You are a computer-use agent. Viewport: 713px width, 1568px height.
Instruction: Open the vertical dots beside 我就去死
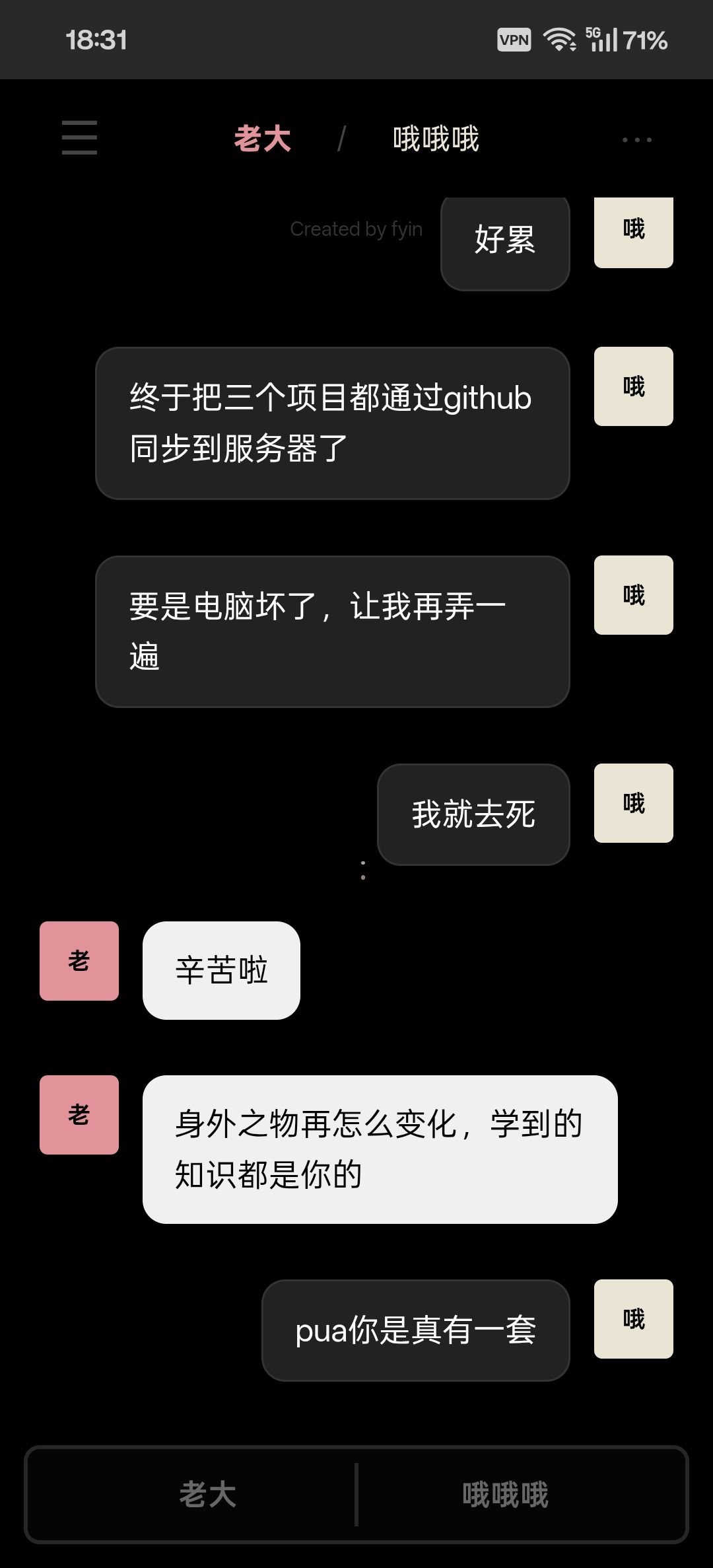pos(363,870)
